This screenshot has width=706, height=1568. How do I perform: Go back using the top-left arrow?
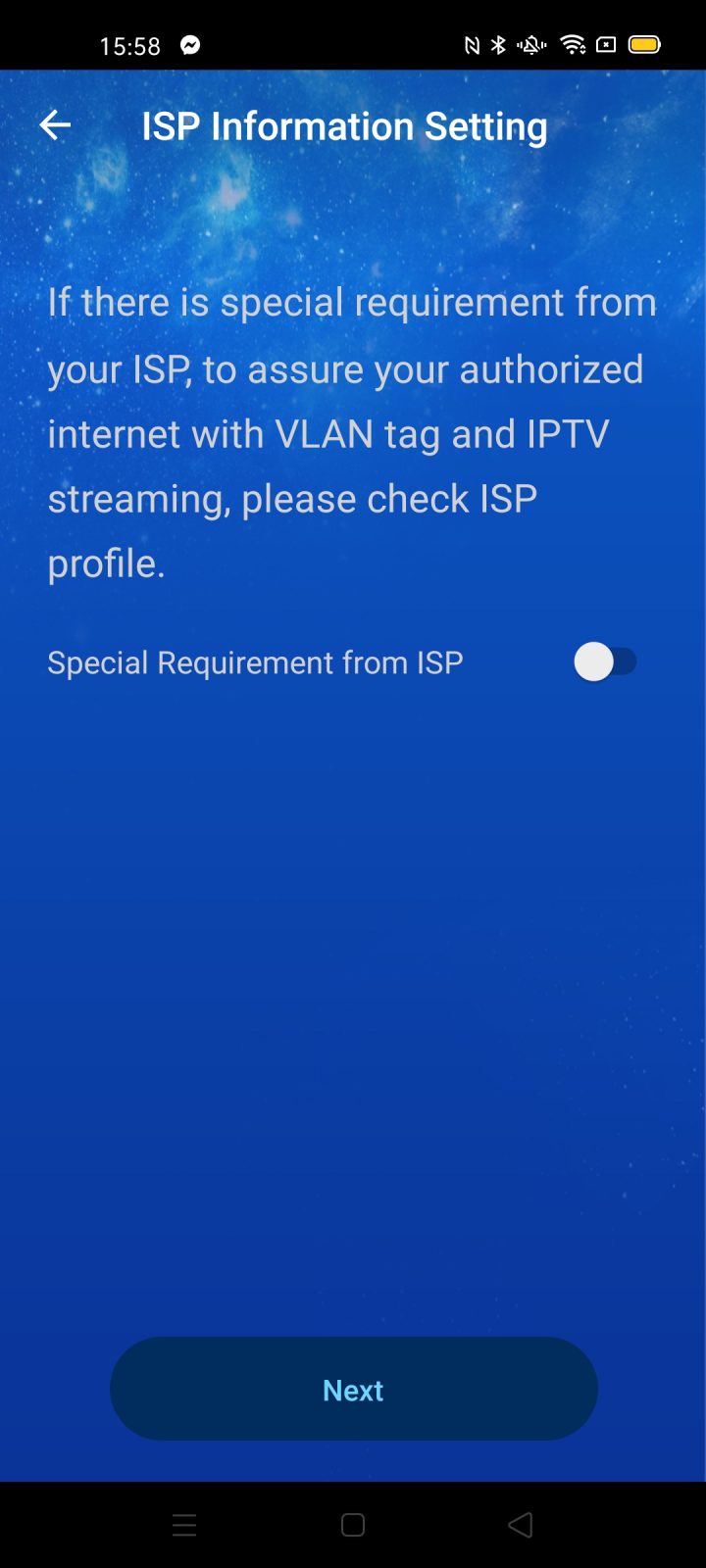(55, 125)
